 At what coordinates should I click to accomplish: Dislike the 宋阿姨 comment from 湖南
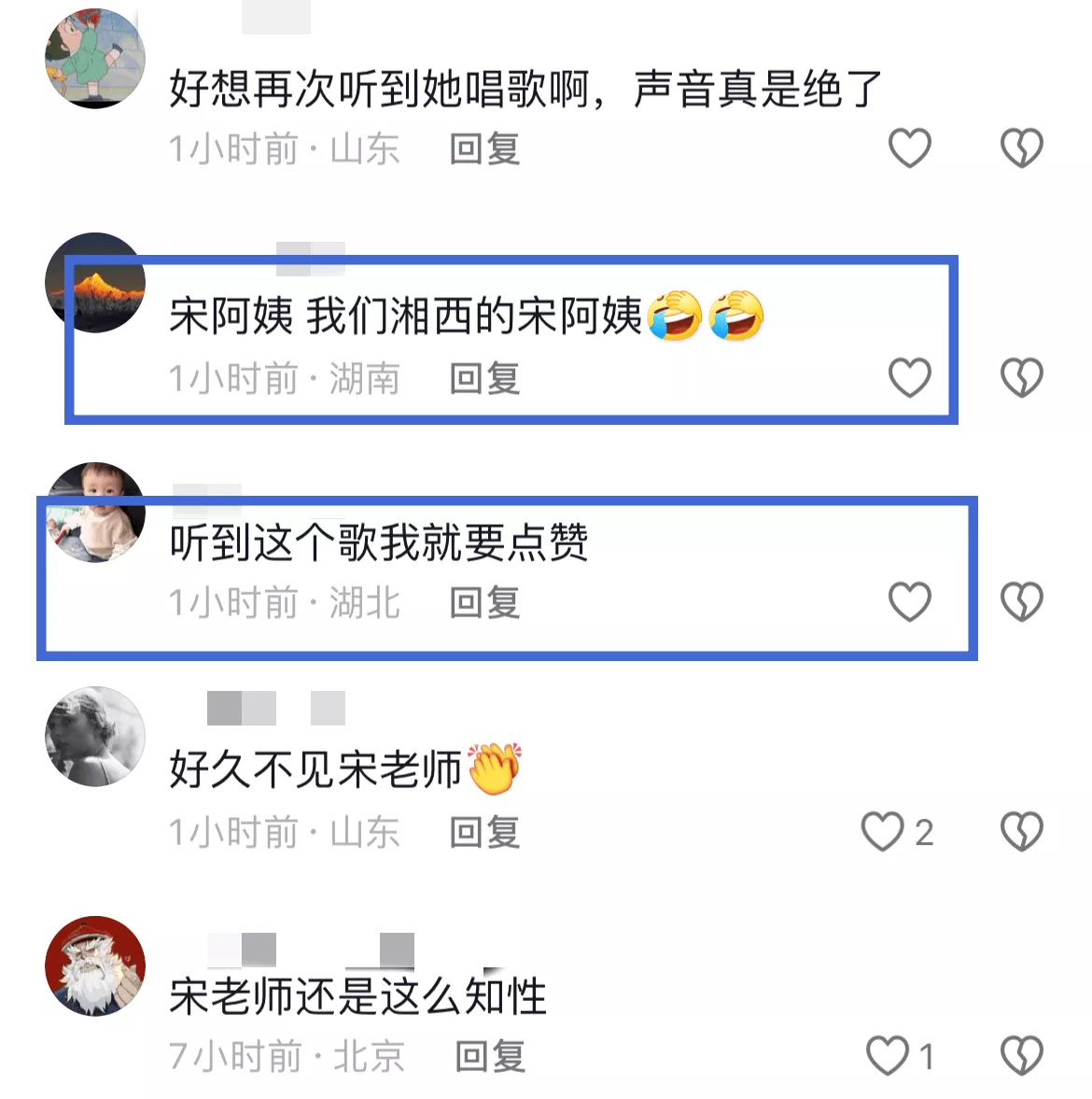pyautogui.click(x=1021, y=378)
